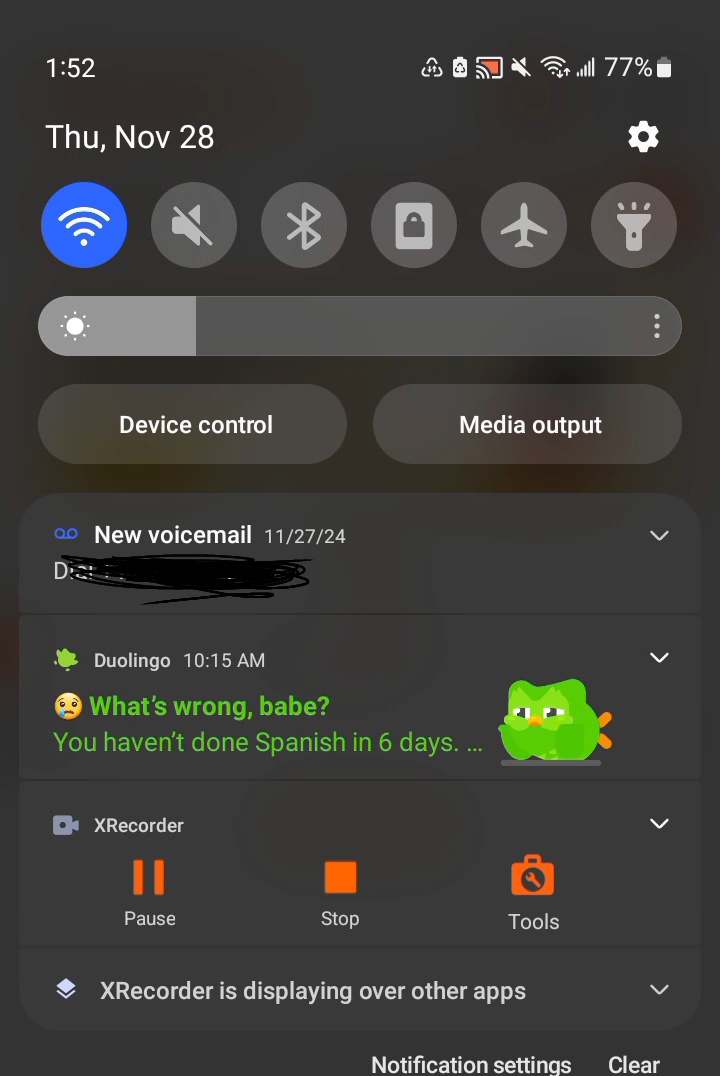This screenshot has height=1076, width=720.
Task: Turn off the Wi-Fi quick toggle
Action: pyautogui.click(x=84, y=224)
